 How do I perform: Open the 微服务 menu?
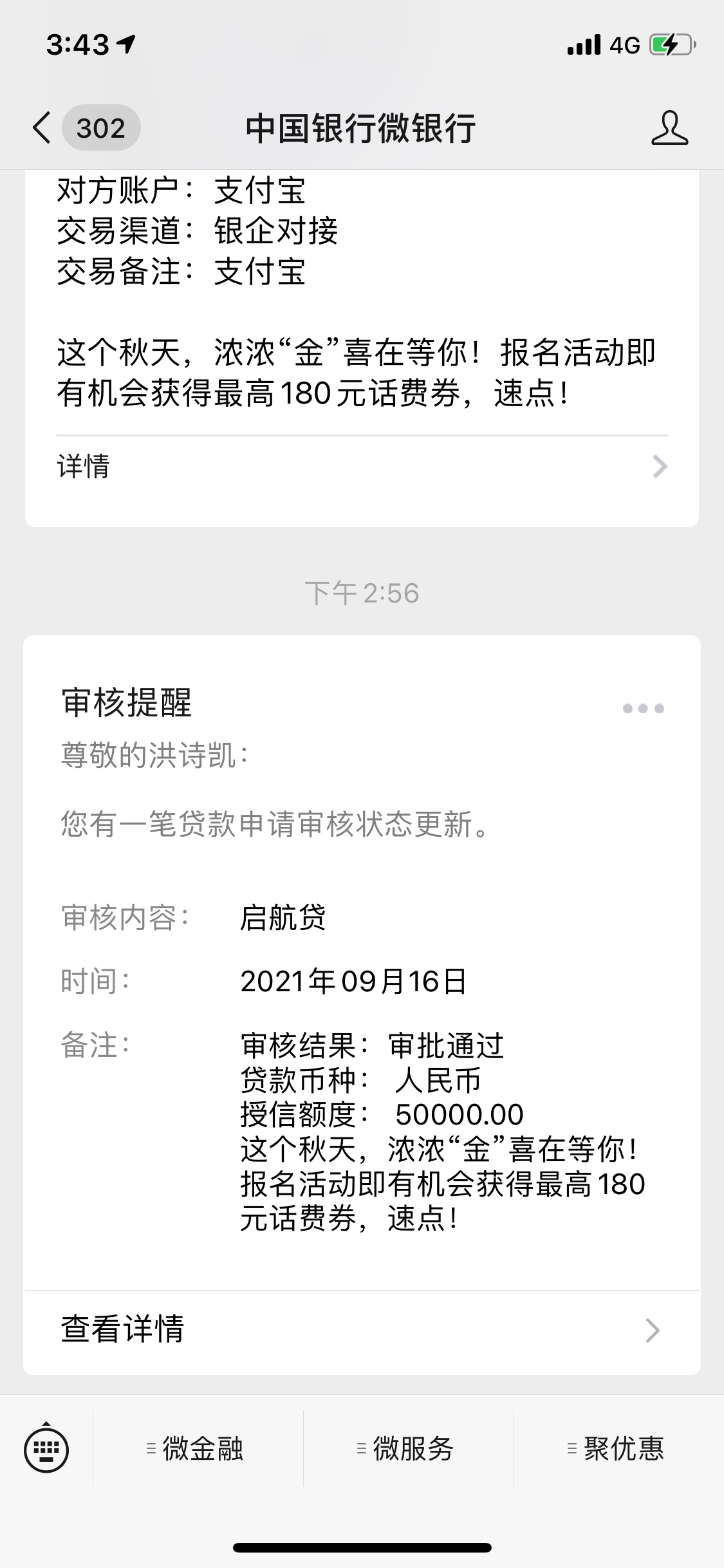pyautogui.click(x=408, y=1449)
